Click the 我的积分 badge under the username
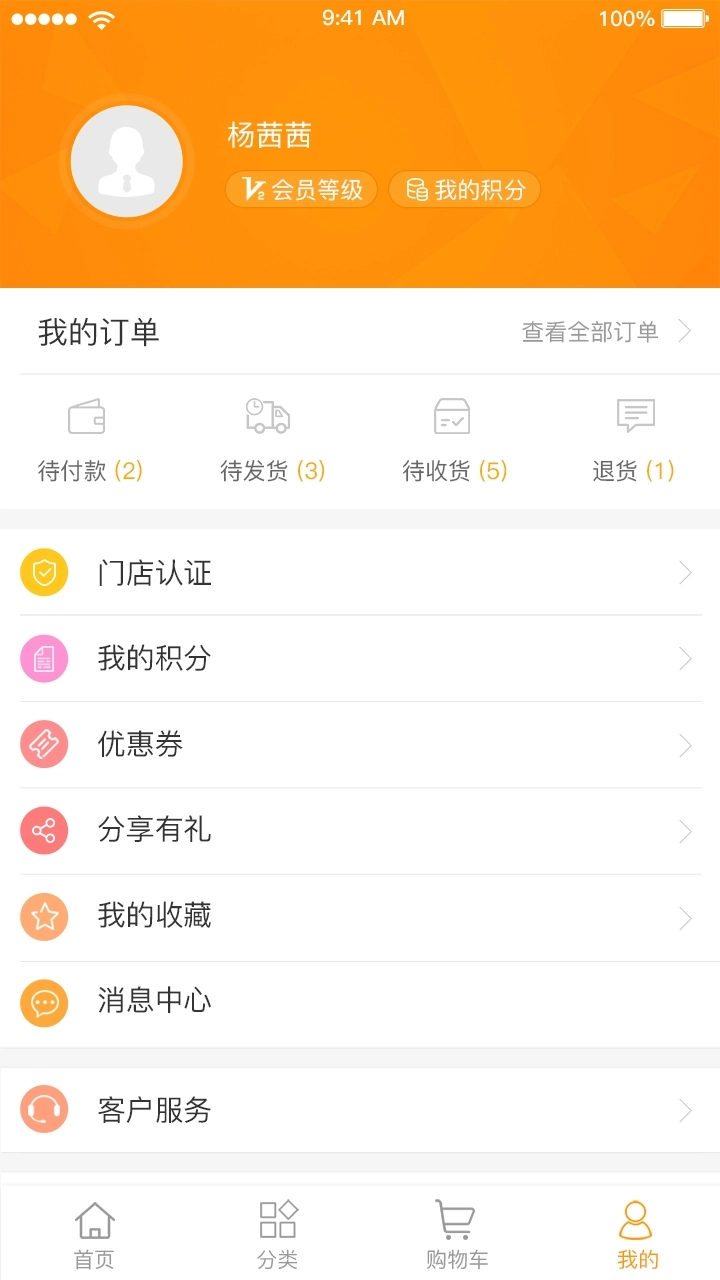 [464, 189]
